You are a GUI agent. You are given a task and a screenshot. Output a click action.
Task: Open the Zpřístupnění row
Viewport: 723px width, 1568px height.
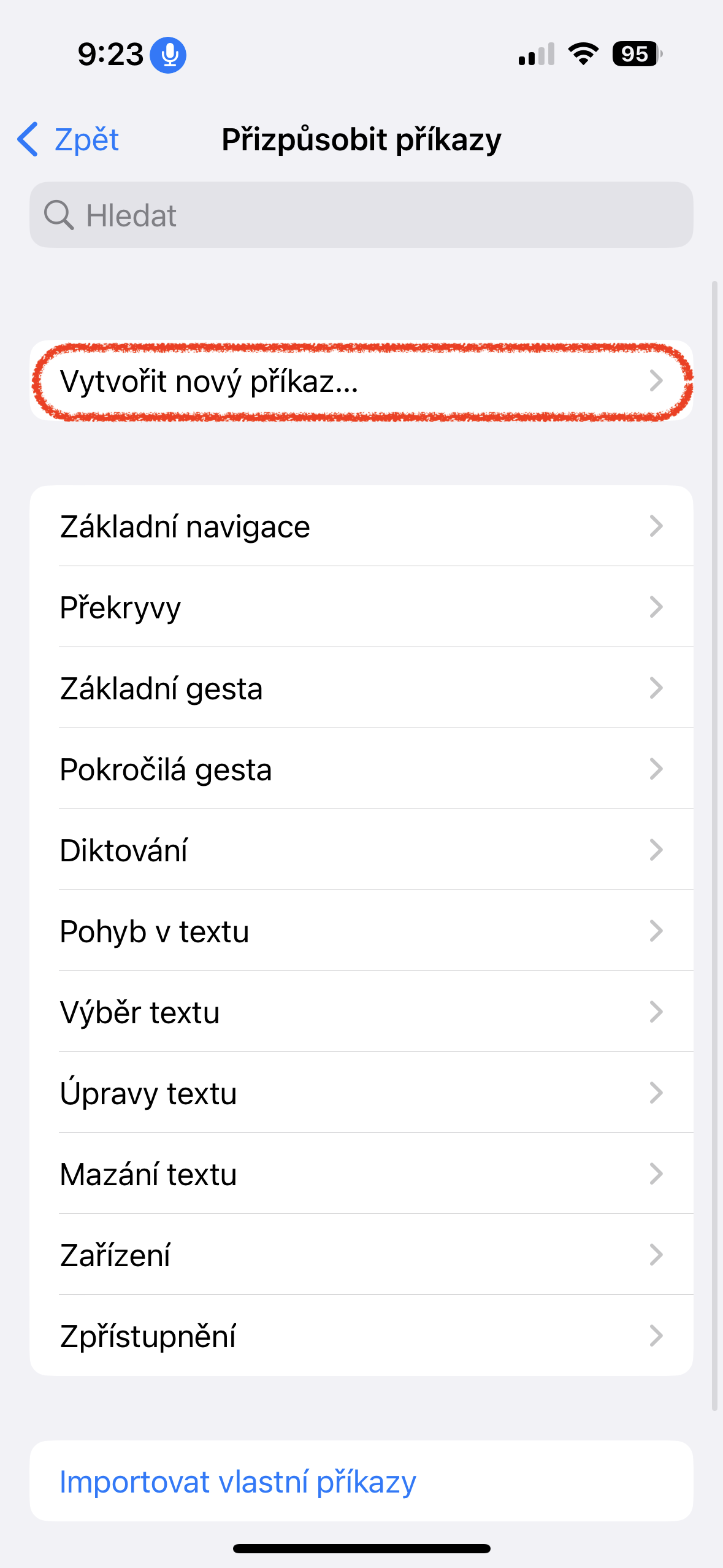pyautogui.click(x=361, y=1336)
